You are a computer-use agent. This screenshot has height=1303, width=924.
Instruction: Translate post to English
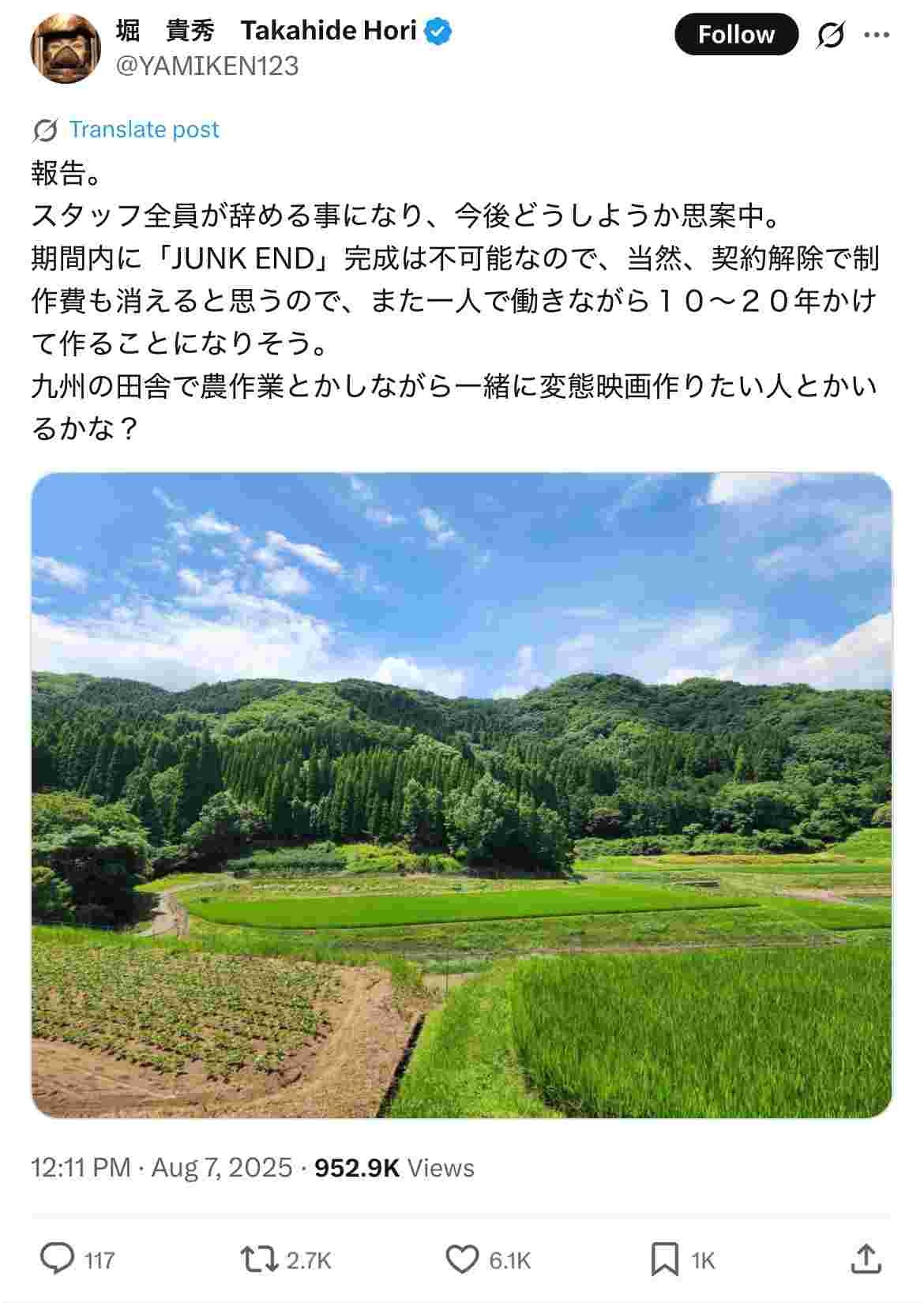point(143,130)
